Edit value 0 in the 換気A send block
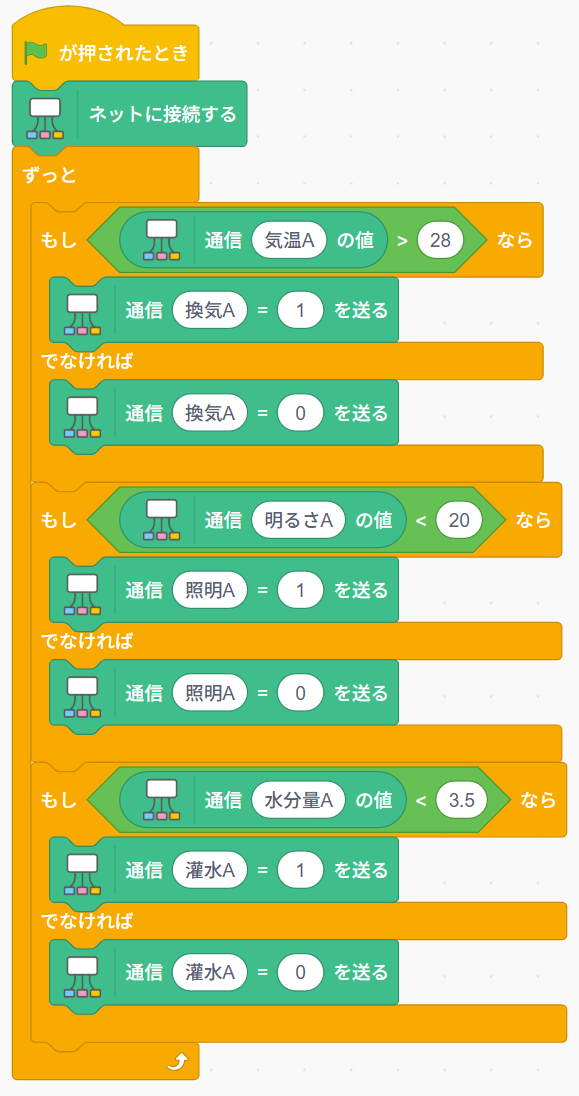The height and width of the screenshot is (1096, 579). [x=300, y=413]
